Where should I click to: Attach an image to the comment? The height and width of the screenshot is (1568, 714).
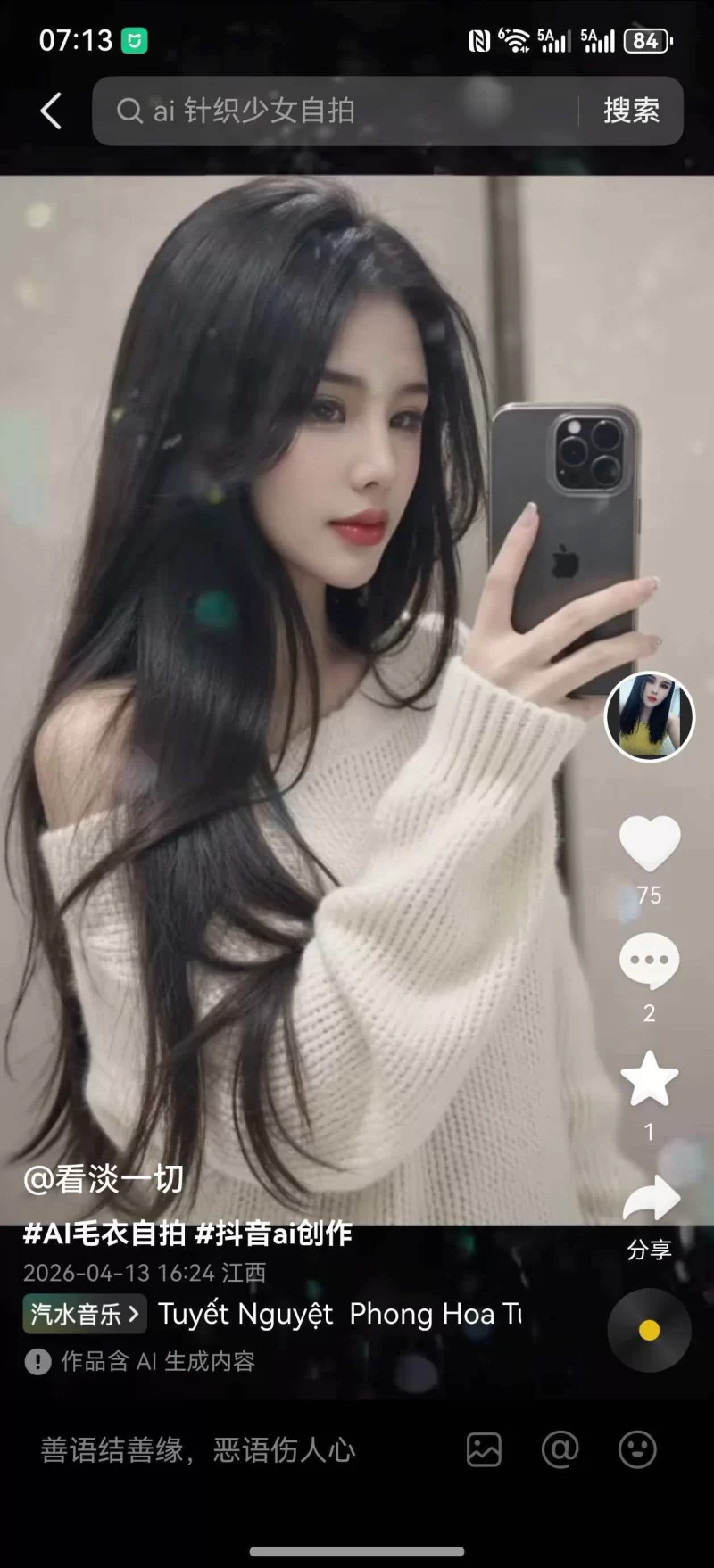click(x=484, y=1450)
